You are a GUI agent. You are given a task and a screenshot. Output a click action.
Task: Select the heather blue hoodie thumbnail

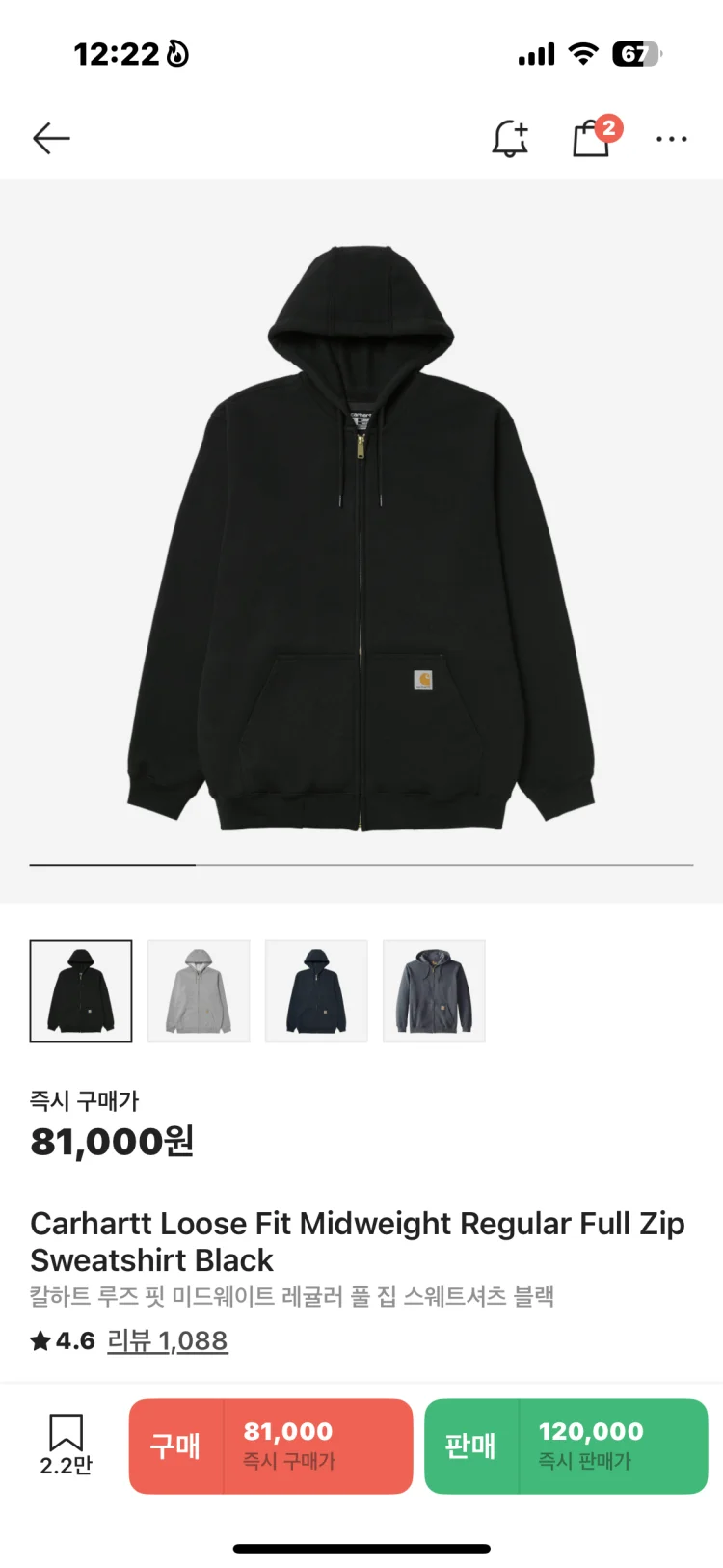click(x=434, y=991)
